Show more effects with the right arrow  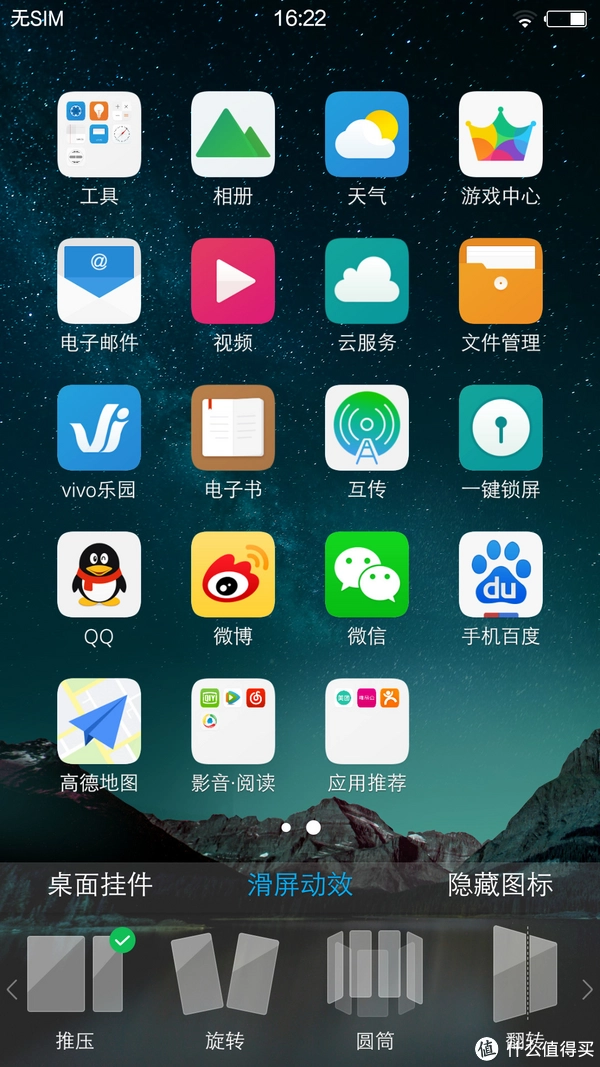click(587, 990)
